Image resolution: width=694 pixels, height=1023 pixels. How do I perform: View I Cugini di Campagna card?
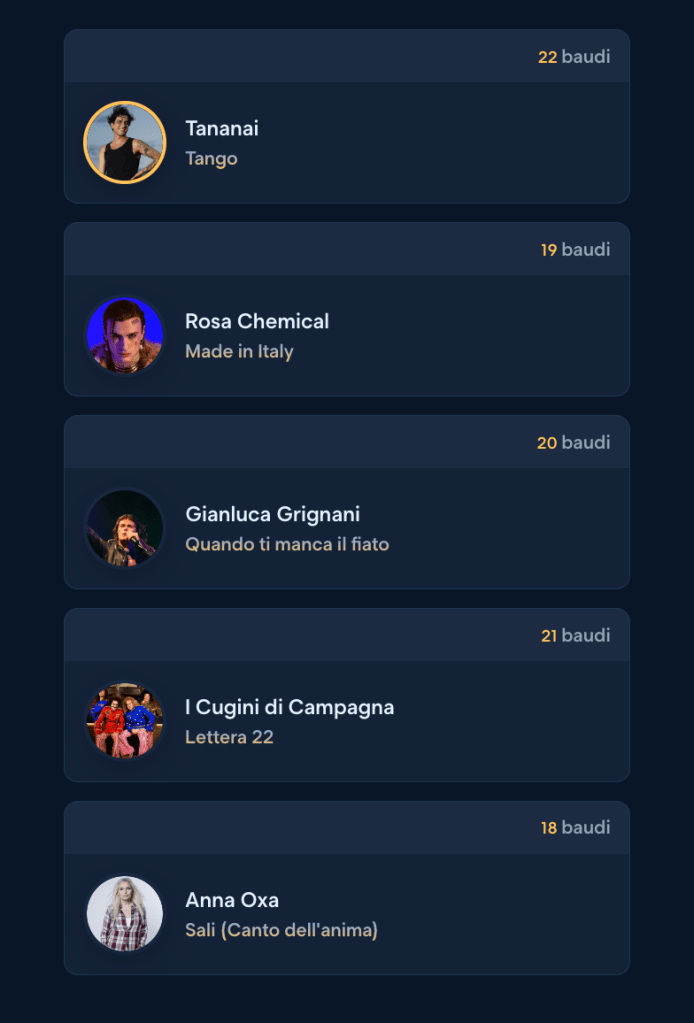[x=346, y=721]
